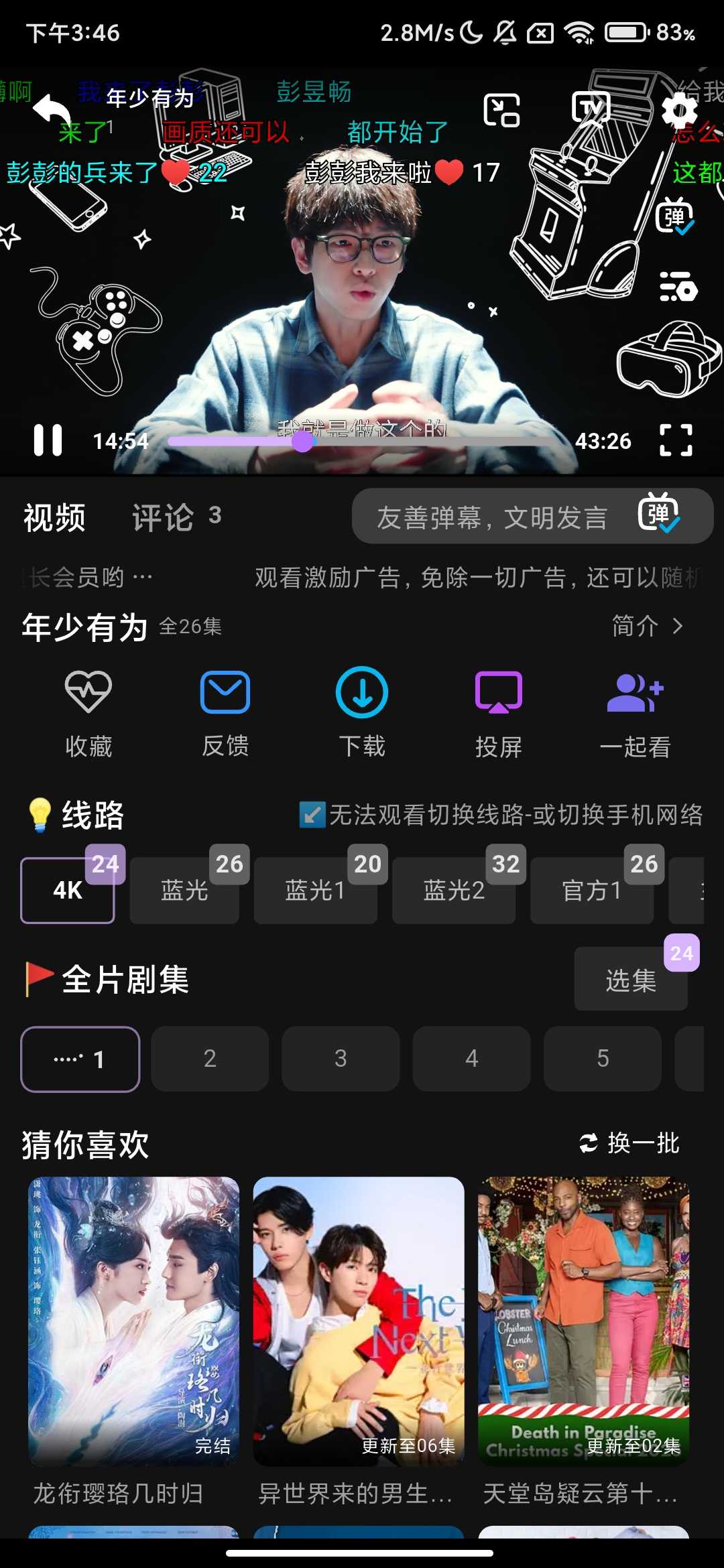Switch to the 蓝光2 line
Viewport: 724px width, 1568px height.
click(x=454, y=891)
